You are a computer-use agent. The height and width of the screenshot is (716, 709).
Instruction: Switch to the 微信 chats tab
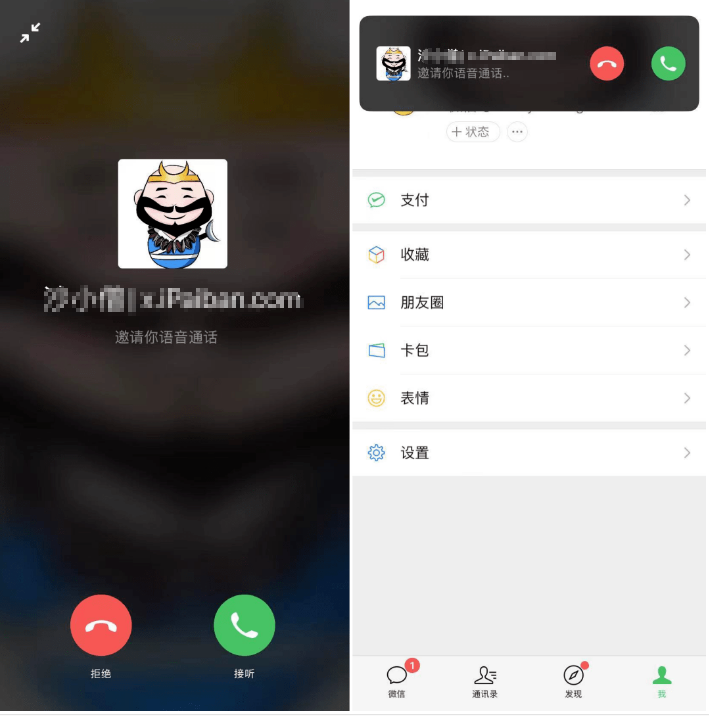click(397, 681)
